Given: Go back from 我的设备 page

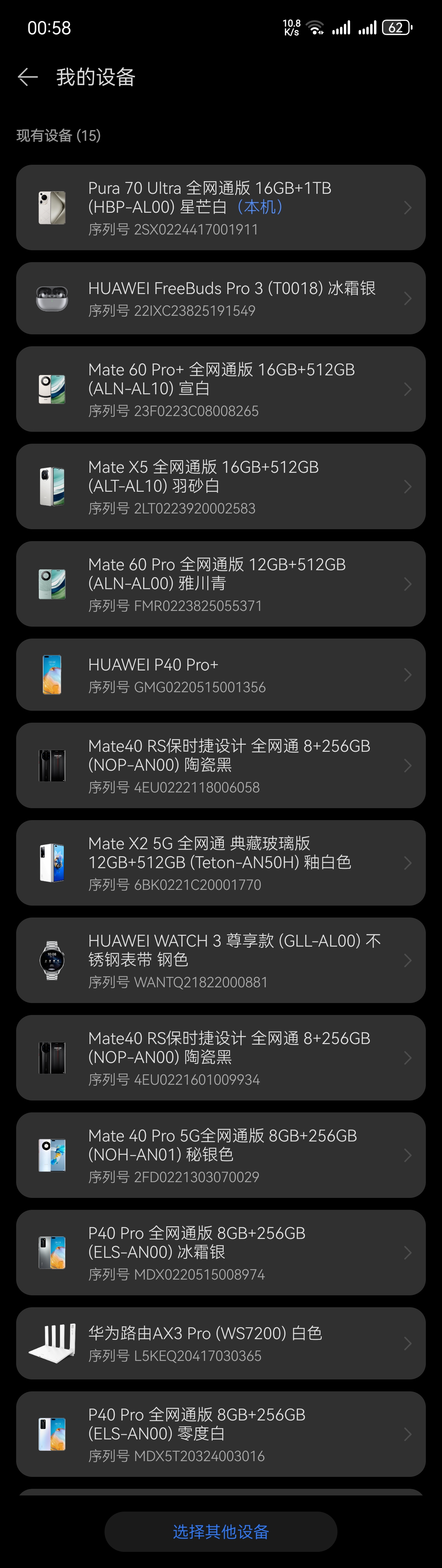Looking at the screenshot, I should tap(27, 77).
